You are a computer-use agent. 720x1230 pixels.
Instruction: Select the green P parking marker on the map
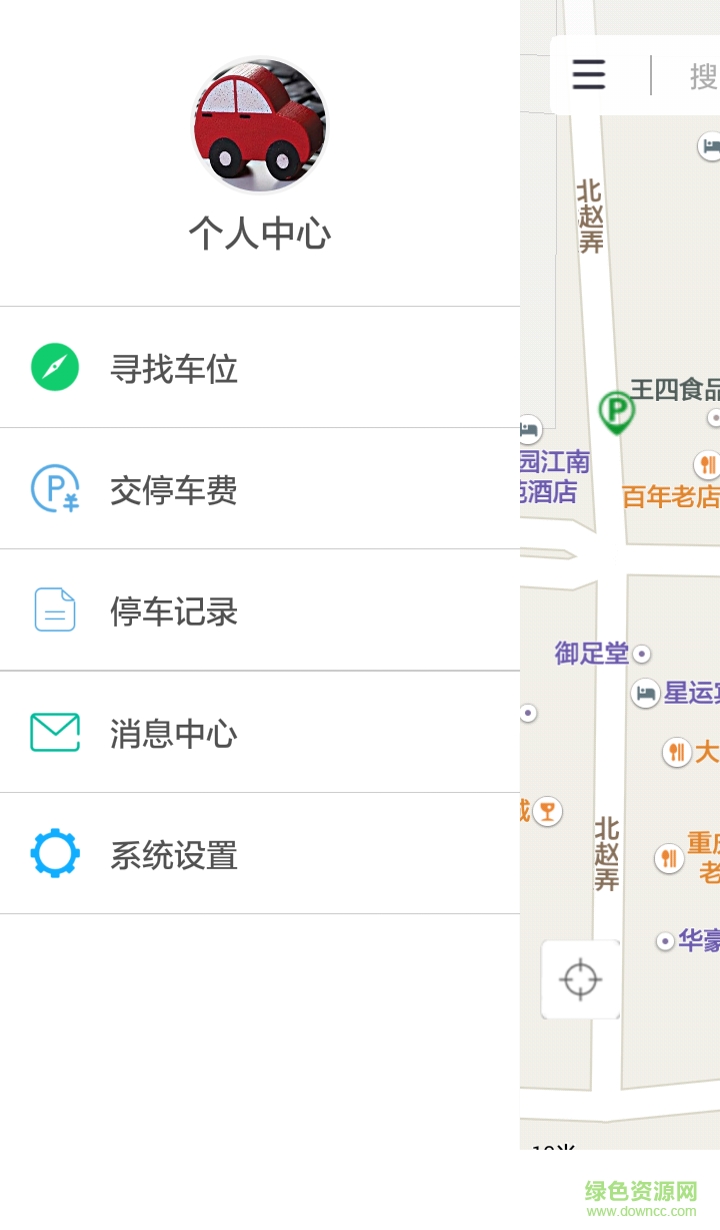[x=617, y=412]
